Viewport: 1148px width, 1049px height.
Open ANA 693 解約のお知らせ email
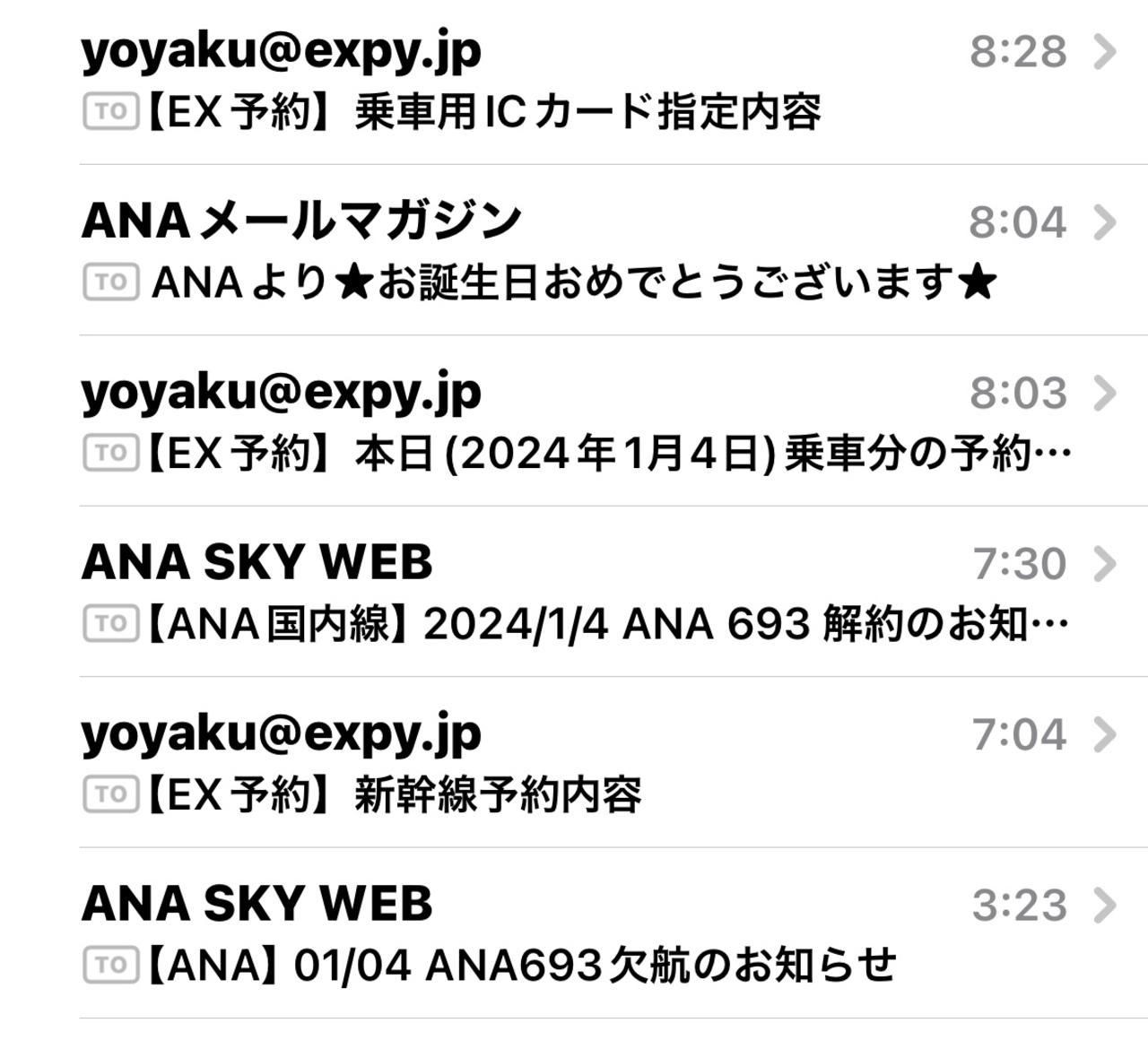click(574, 593)
